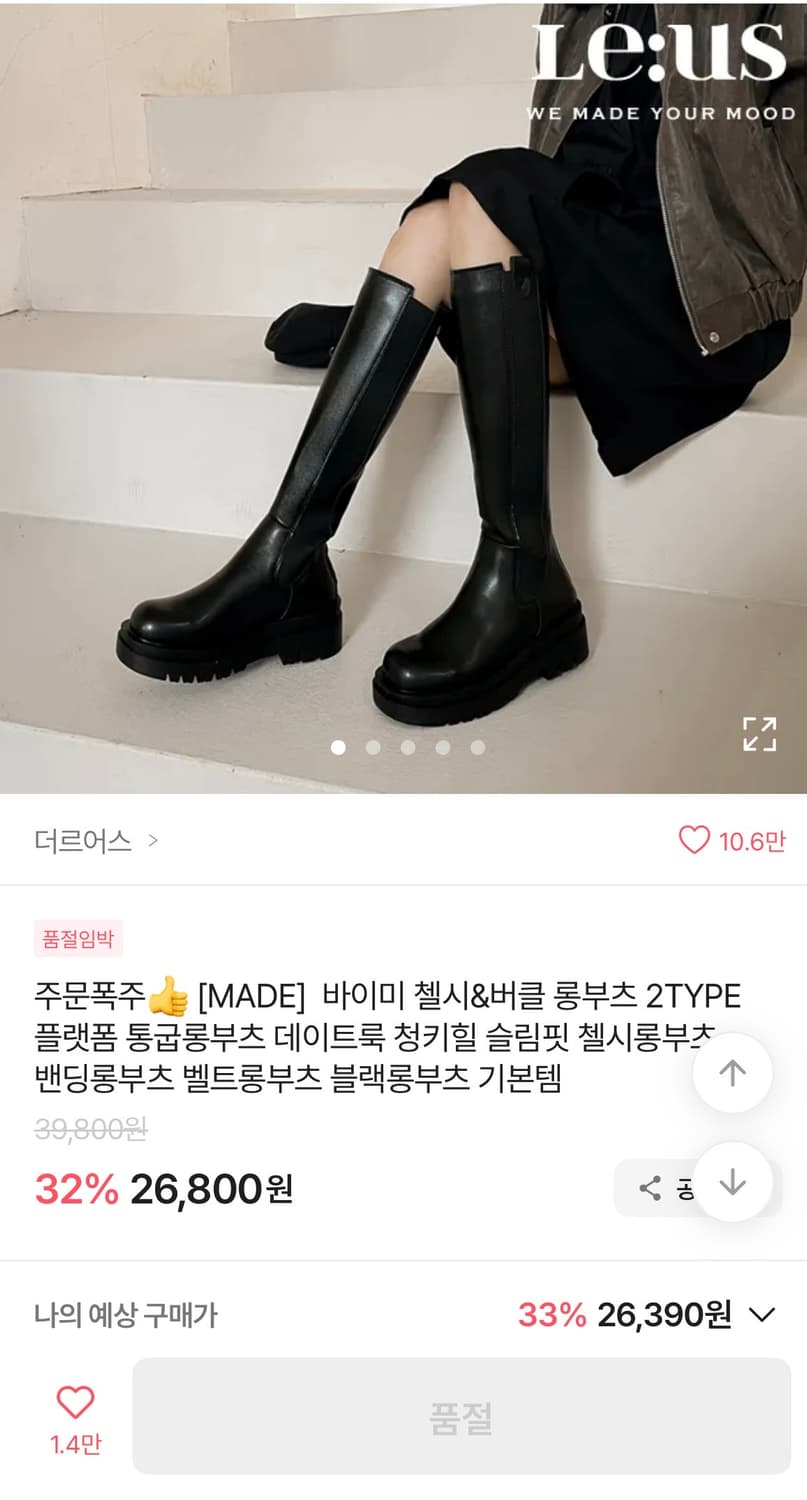Open the 더르어스 store page
The image size is (807, 1500).
pyautogui.click(x=81, y=842)
